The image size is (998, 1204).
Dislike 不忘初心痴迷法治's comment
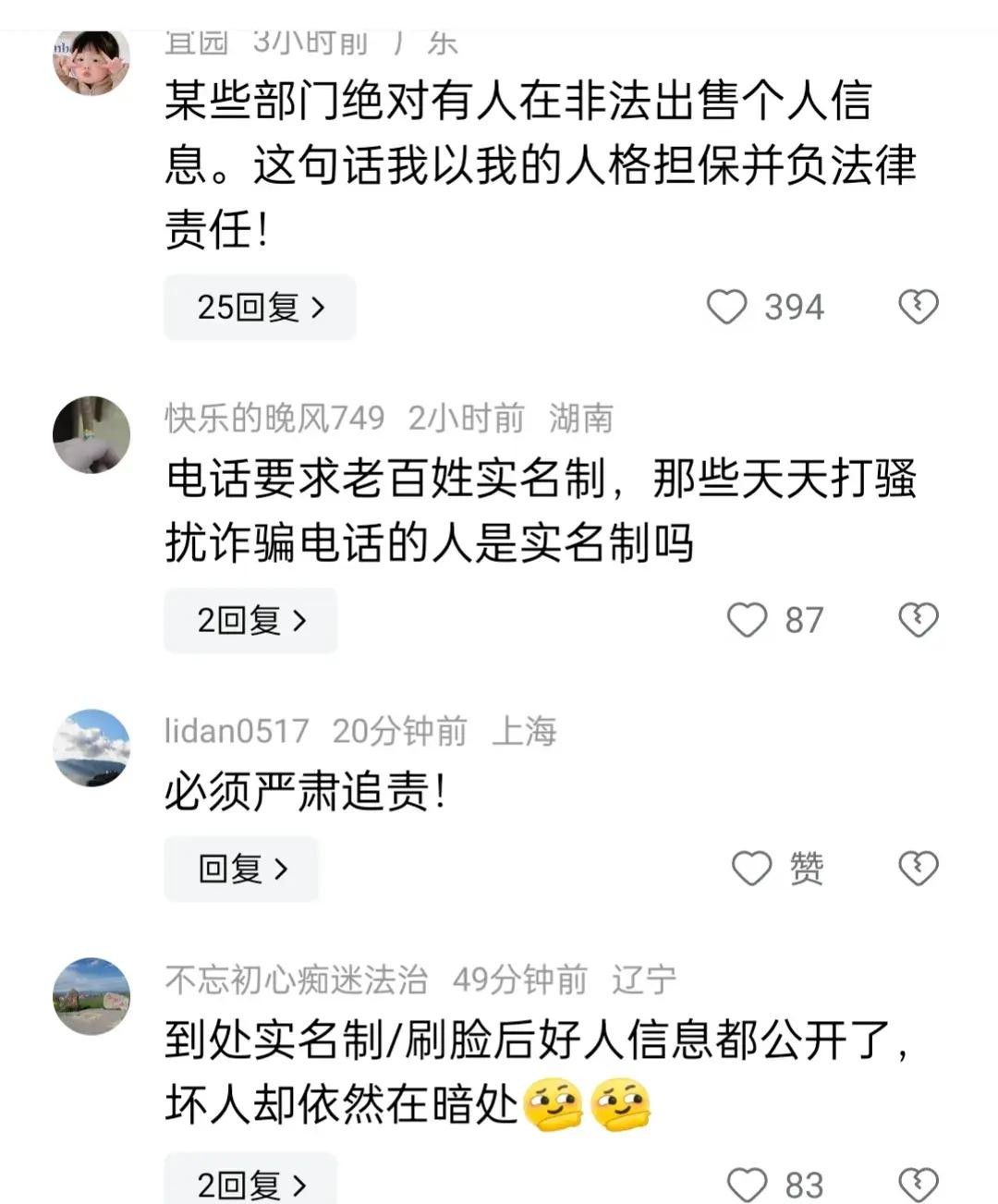(x=919, y=1184)
